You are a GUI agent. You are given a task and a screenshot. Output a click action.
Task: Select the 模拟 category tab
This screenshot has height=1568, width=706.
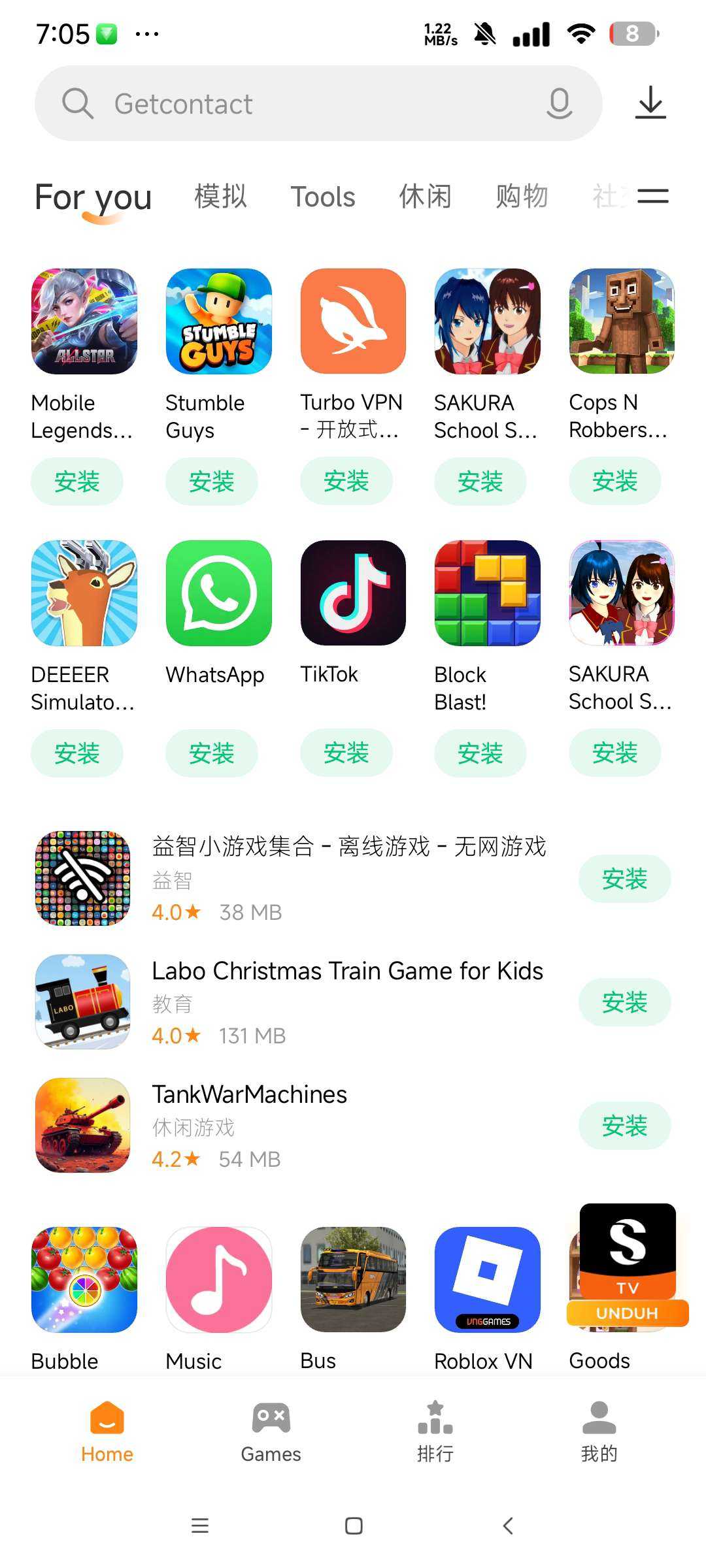pos(221,197)
